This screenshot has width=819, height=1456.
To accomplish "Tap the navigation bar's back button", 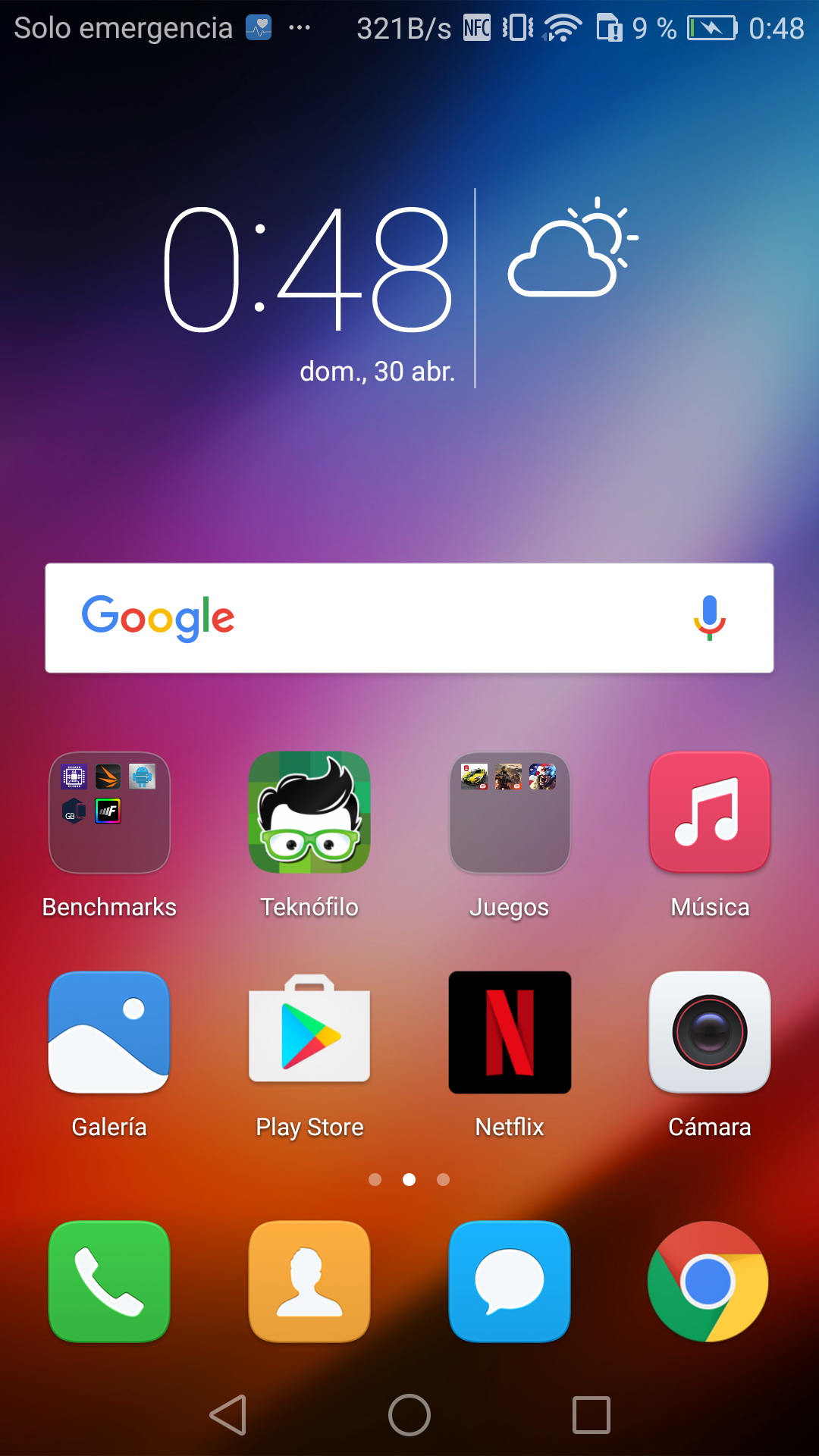I will [228, 1415].
